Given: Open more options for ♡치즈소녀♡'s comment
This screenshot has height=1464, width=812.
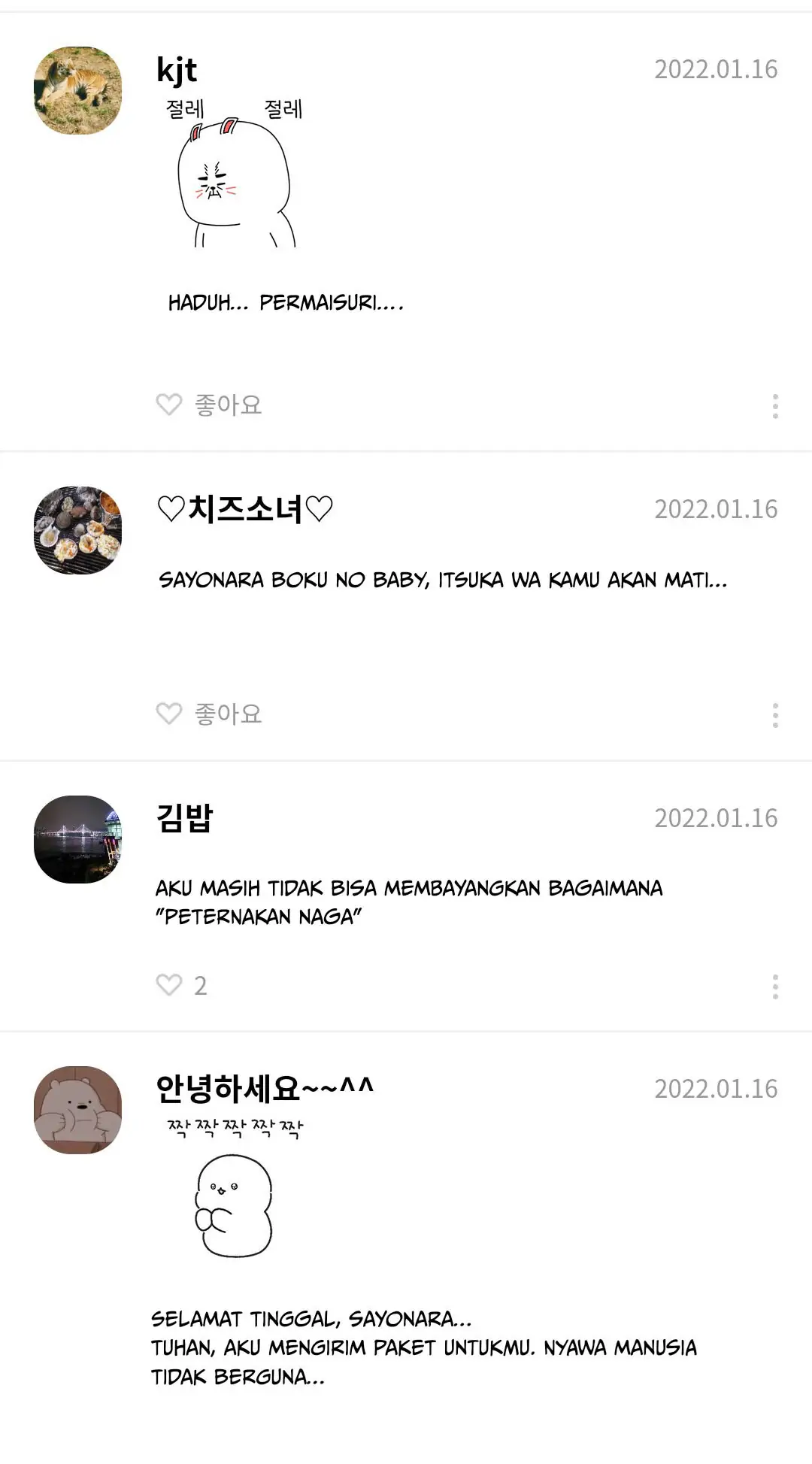Looking at the screenshot, I should pos(775,715).
